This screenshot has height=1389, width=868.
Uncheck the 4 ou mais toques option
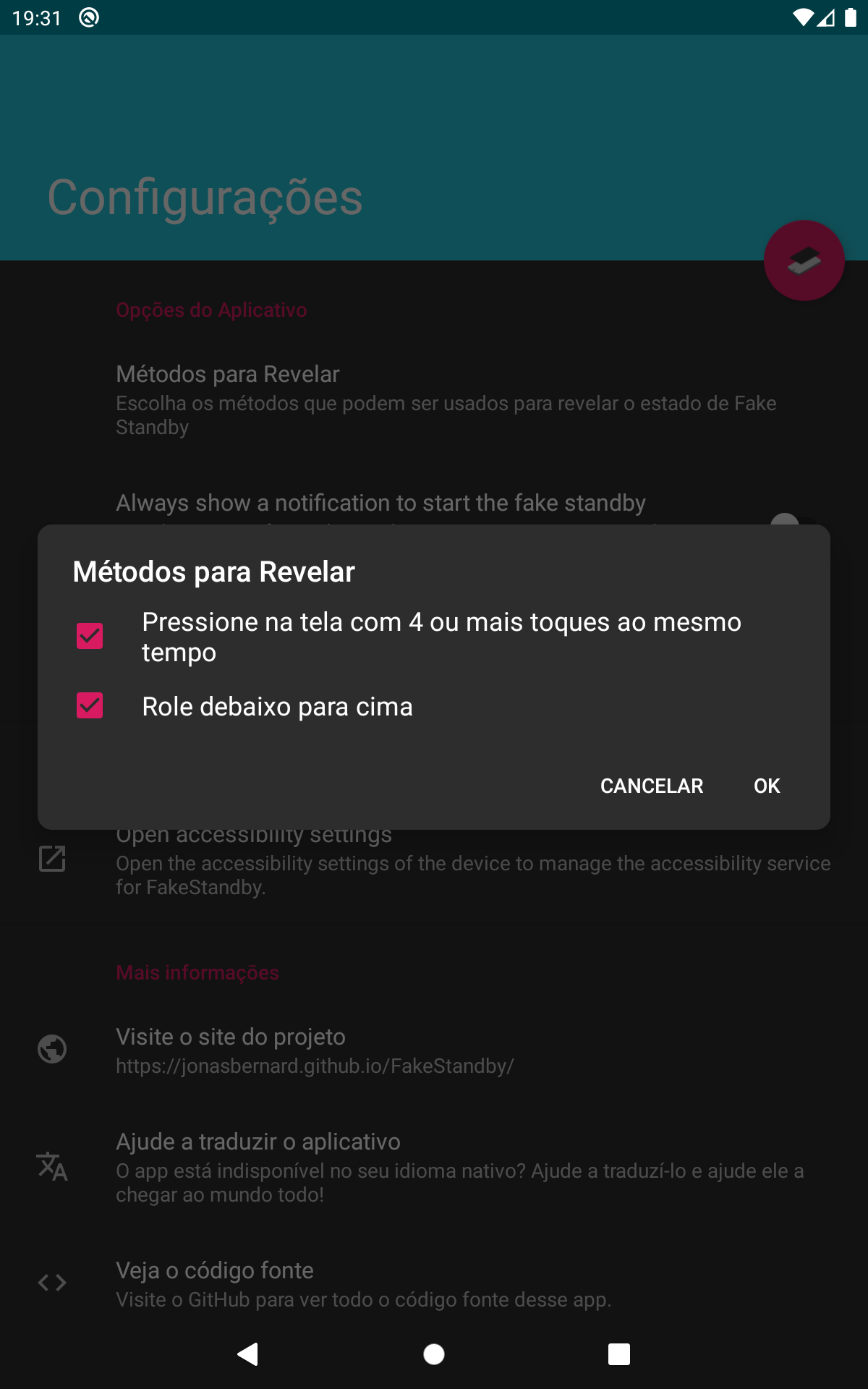coord(90,637)
